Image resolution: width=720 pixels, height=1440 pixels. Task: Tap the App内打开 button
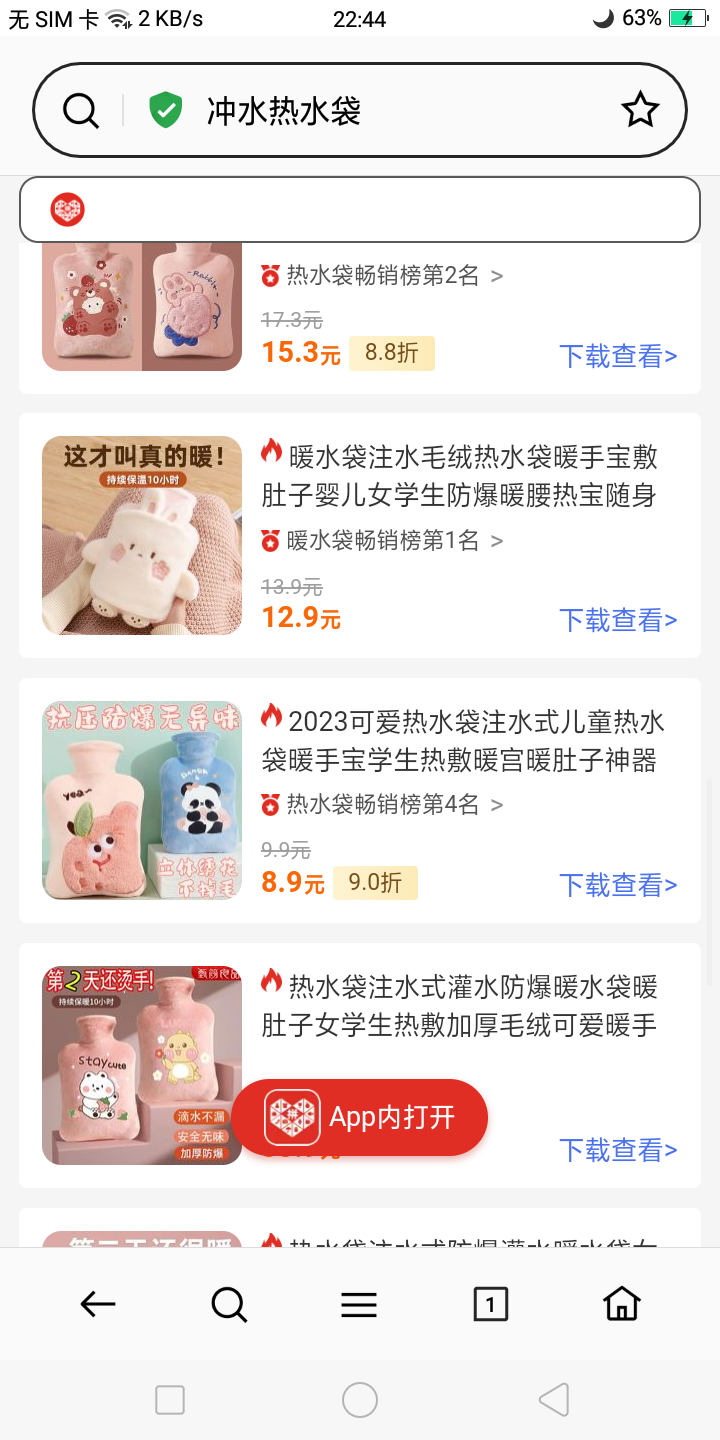coord(360,1117)
